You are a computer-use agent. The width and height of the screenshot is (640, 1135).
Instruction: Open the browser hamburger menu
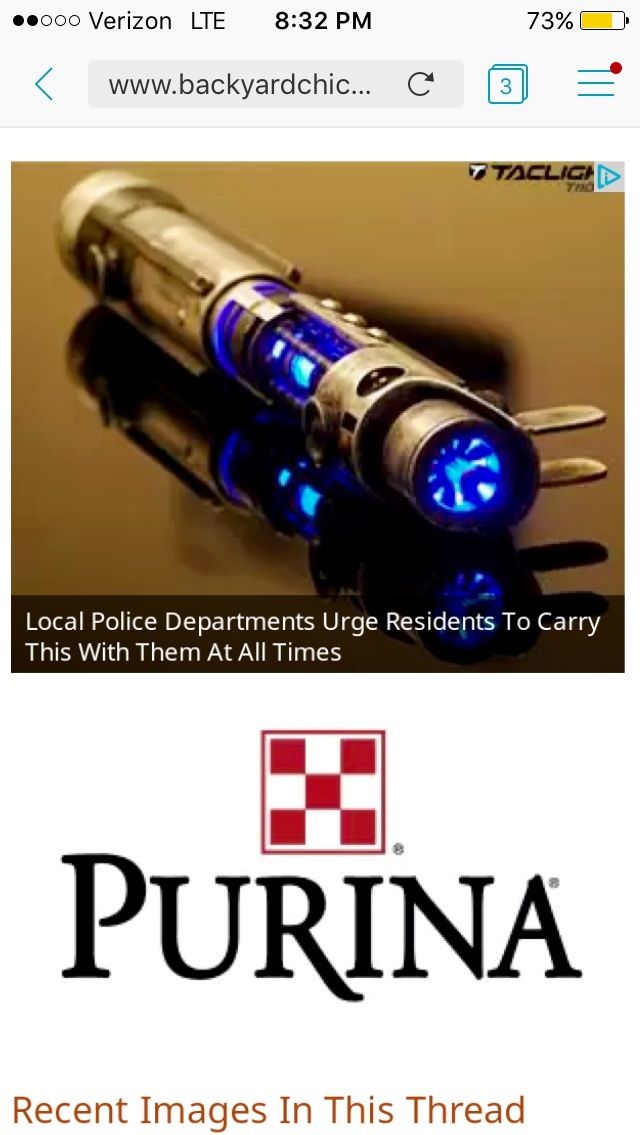click(596, 84)
